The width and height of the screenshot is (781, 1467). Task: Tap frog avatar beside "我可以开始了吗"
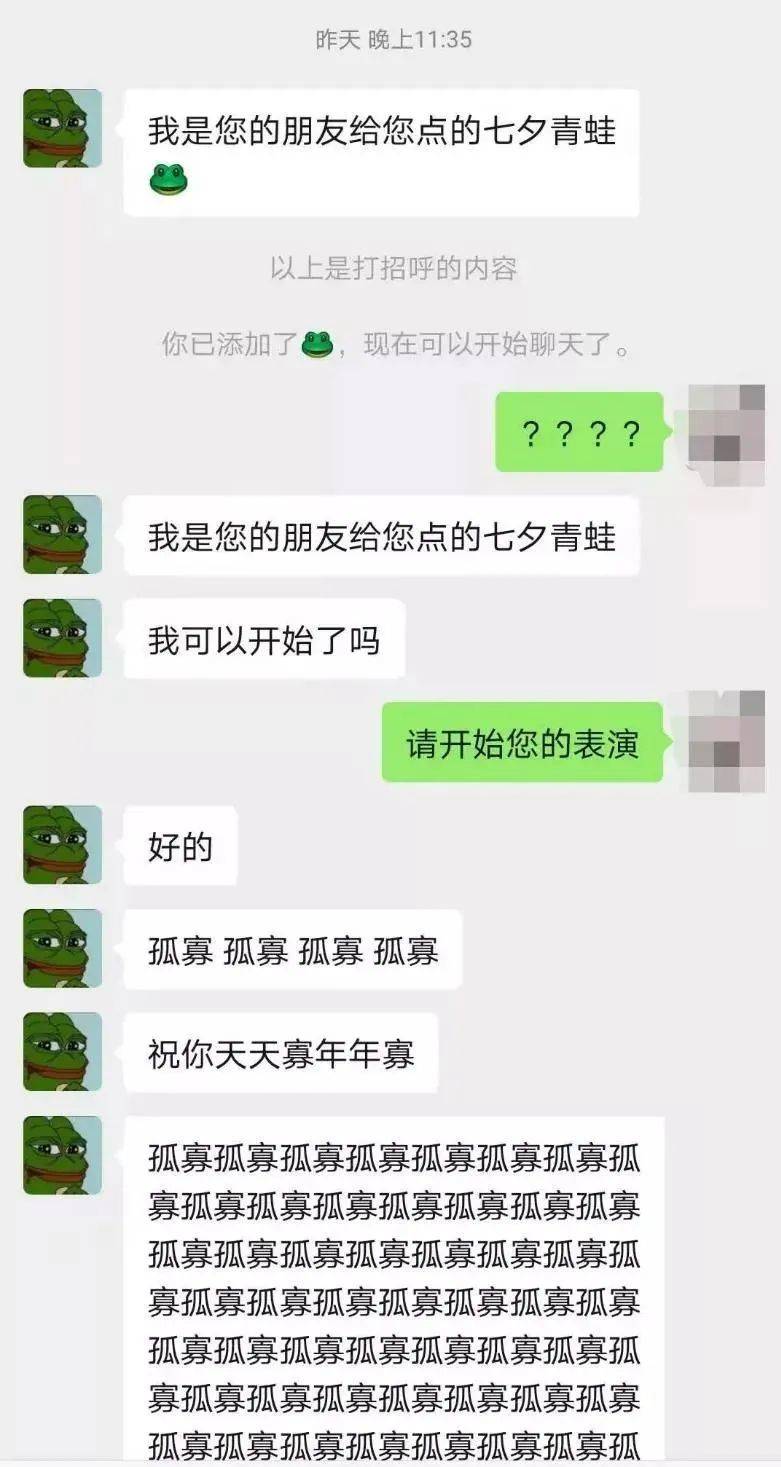point(62,638)
